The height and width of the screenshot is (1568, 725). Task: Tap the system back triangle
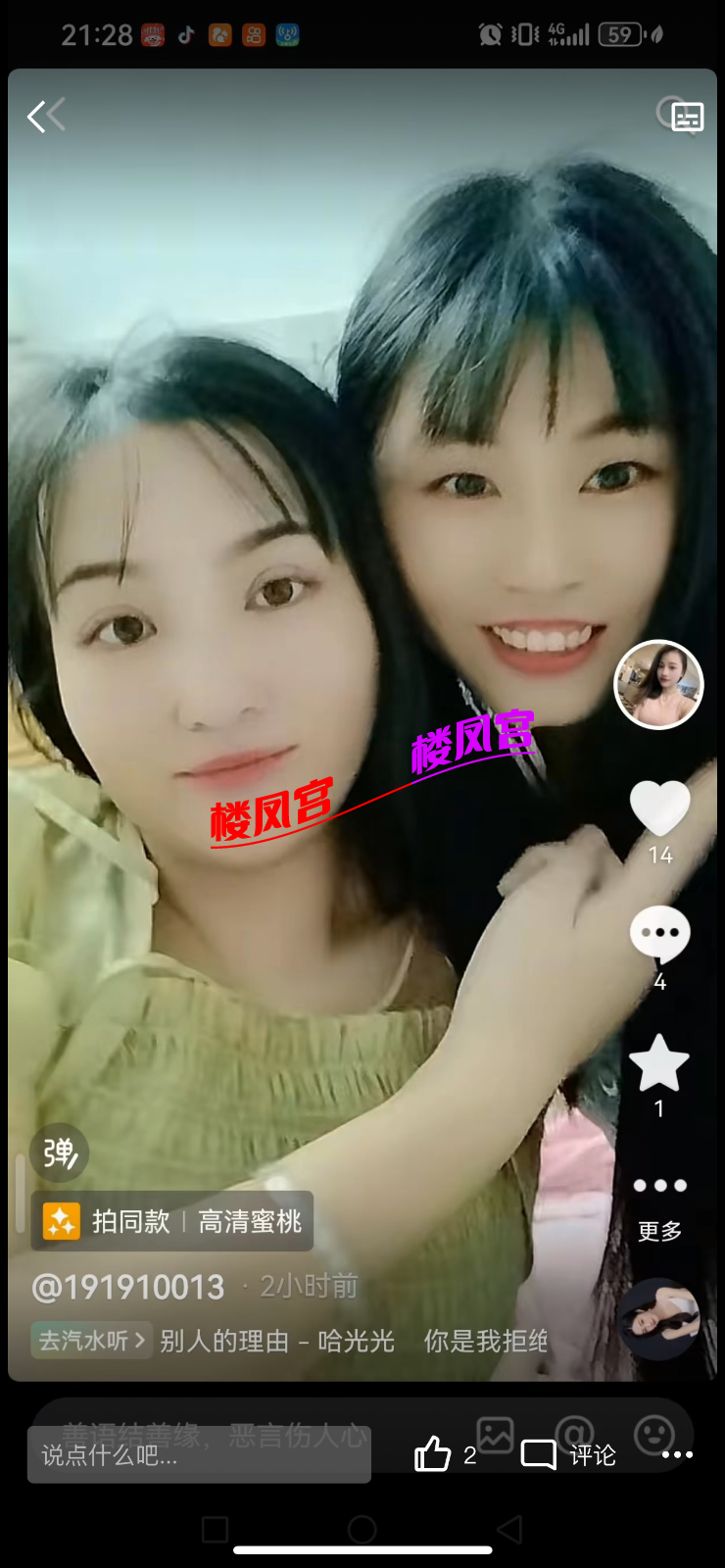pos(509,1529)
